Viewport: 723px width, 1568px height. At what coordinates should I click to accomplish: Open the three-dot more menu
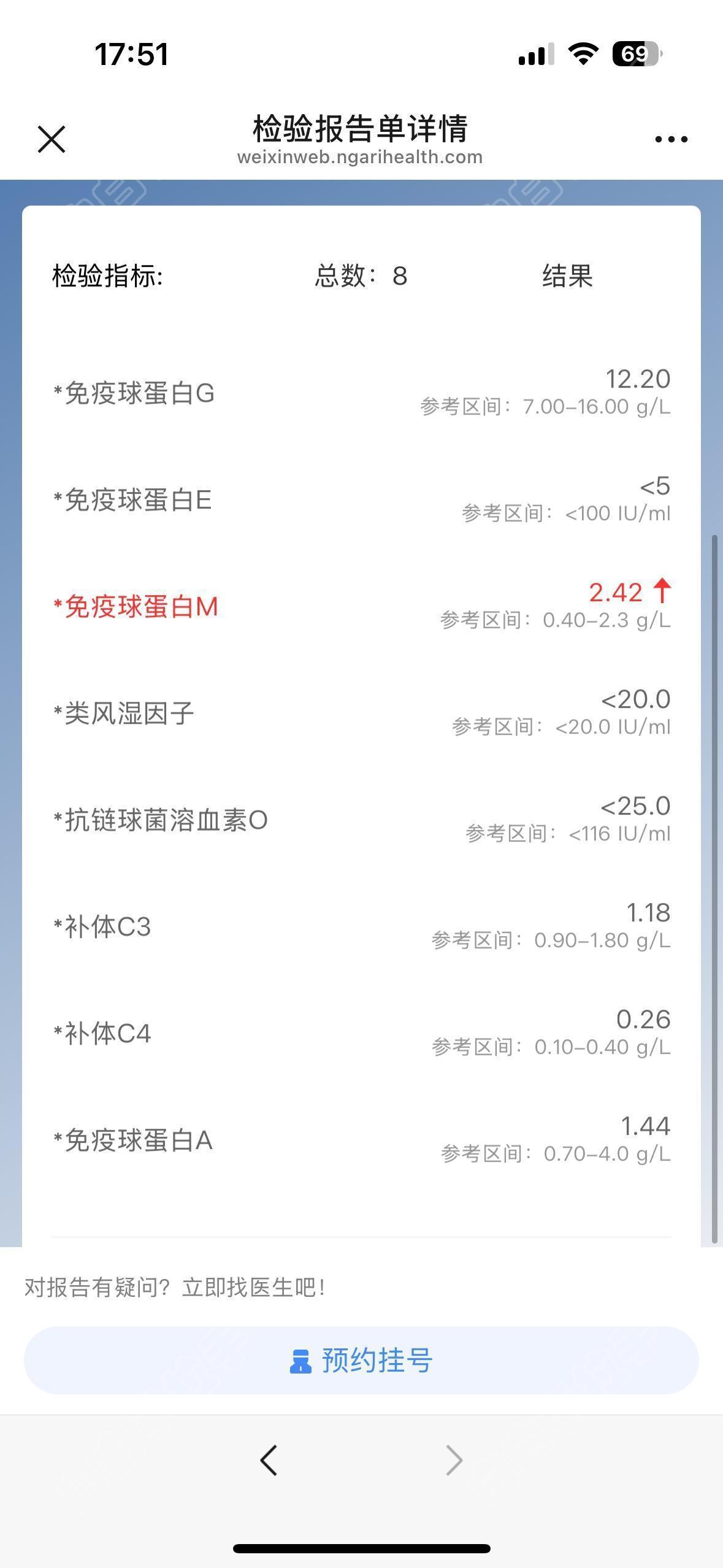[671, 140]
